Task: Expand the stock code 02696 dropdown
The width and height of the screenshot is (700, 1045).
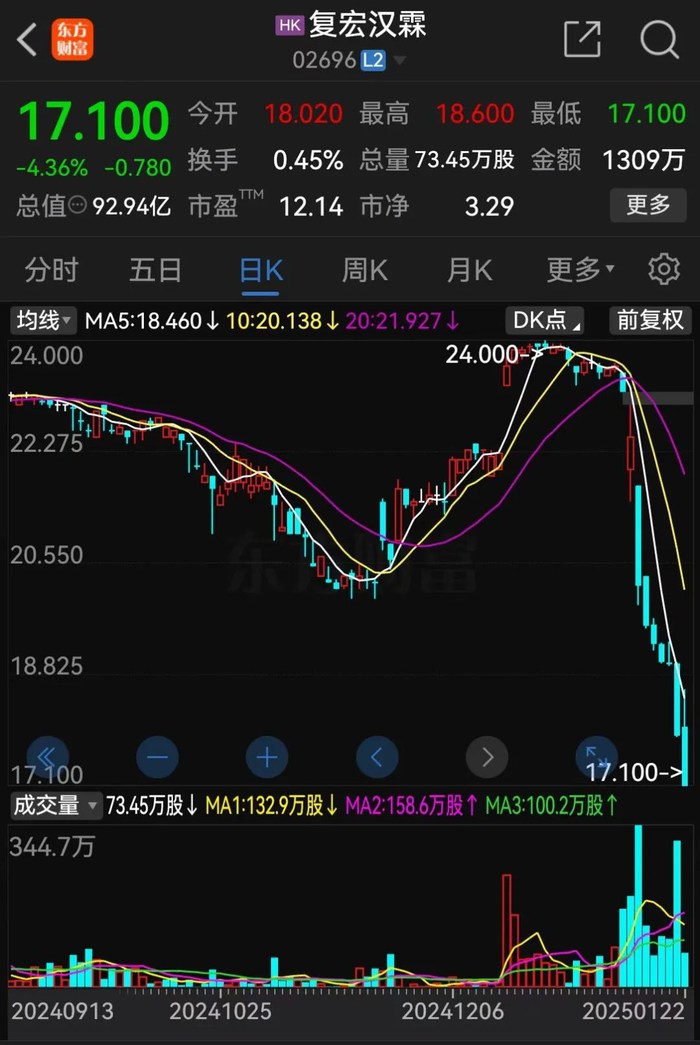Action: (400, 61)
